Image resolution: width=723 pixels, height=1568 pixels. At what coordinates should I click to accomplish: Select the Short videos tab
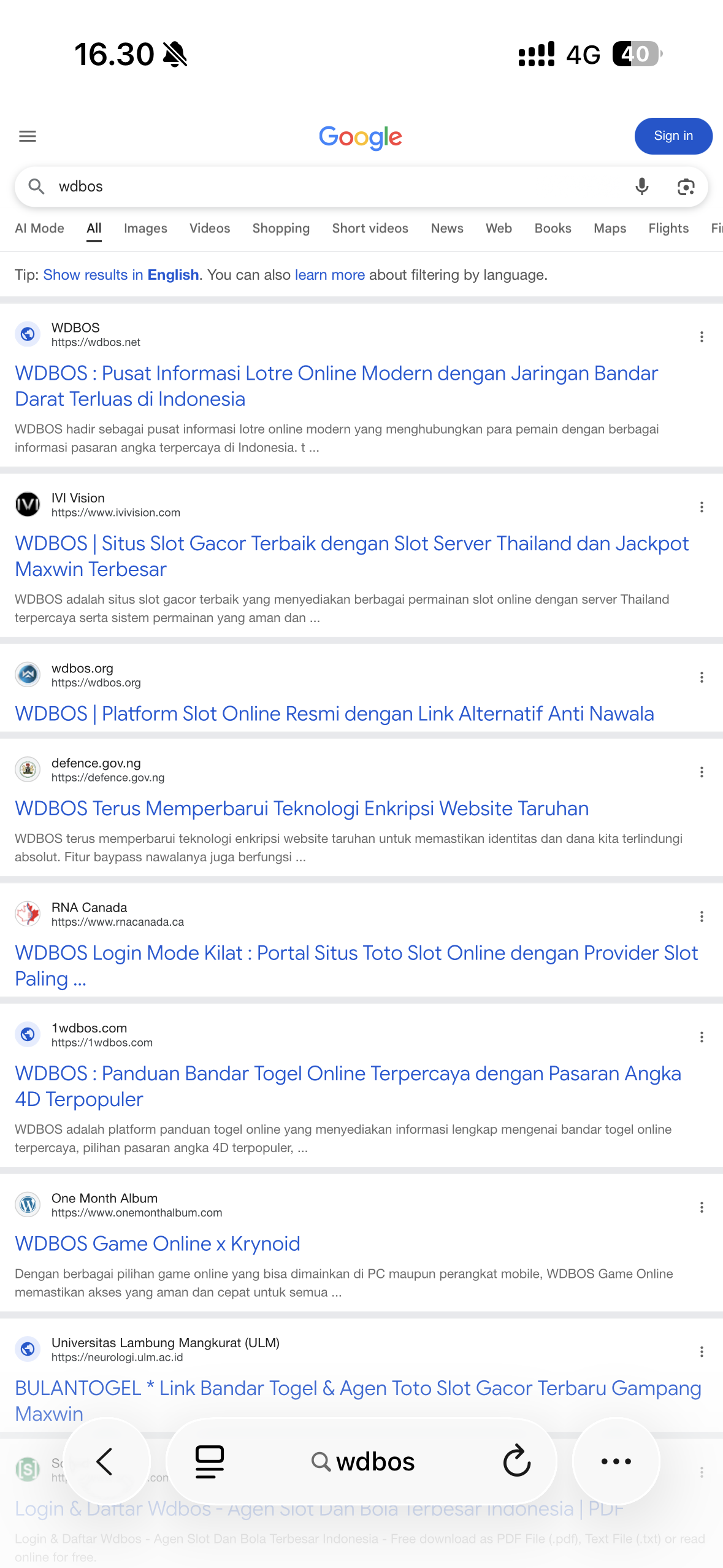(x=370, y=228)
